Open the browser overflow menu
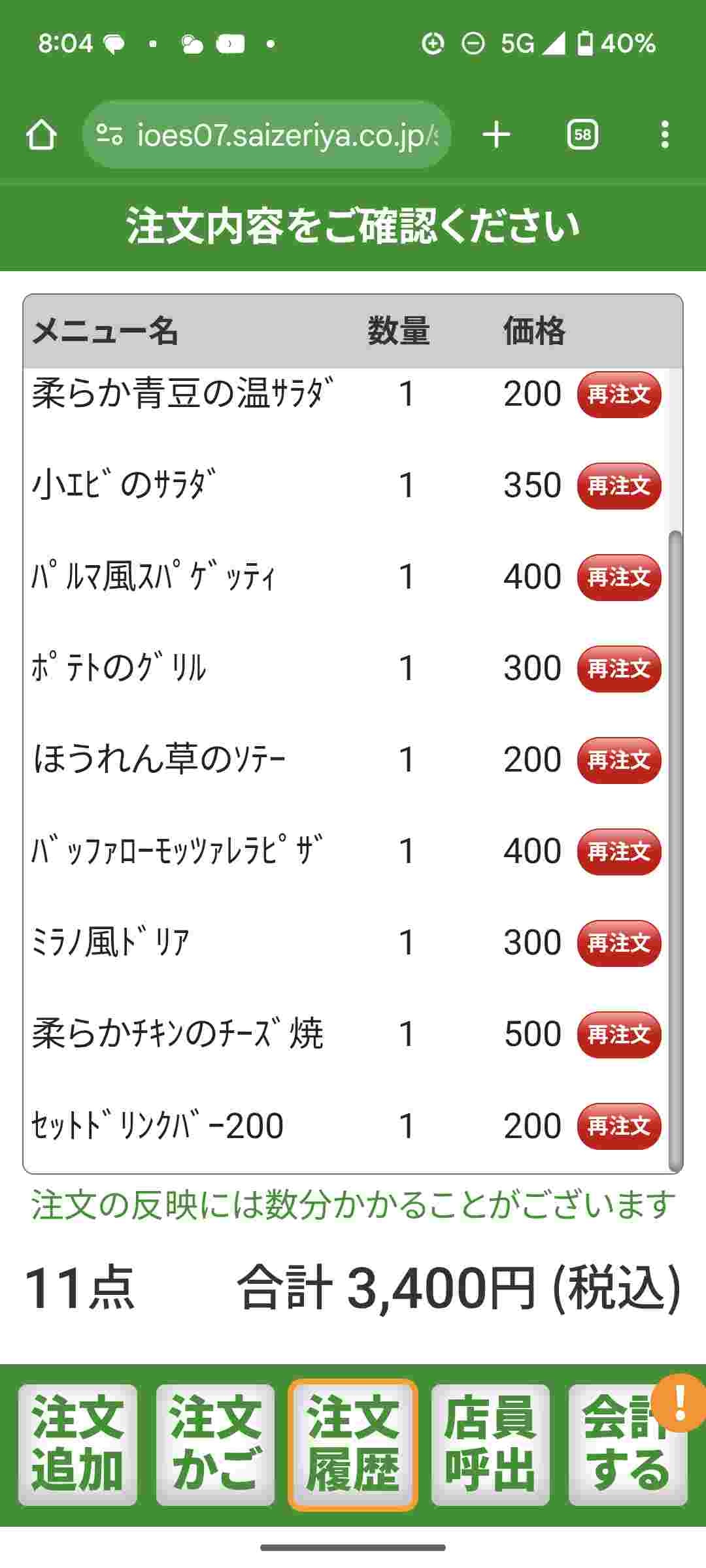This screenshot has width=706, height=1568. (x=665, y=135)
